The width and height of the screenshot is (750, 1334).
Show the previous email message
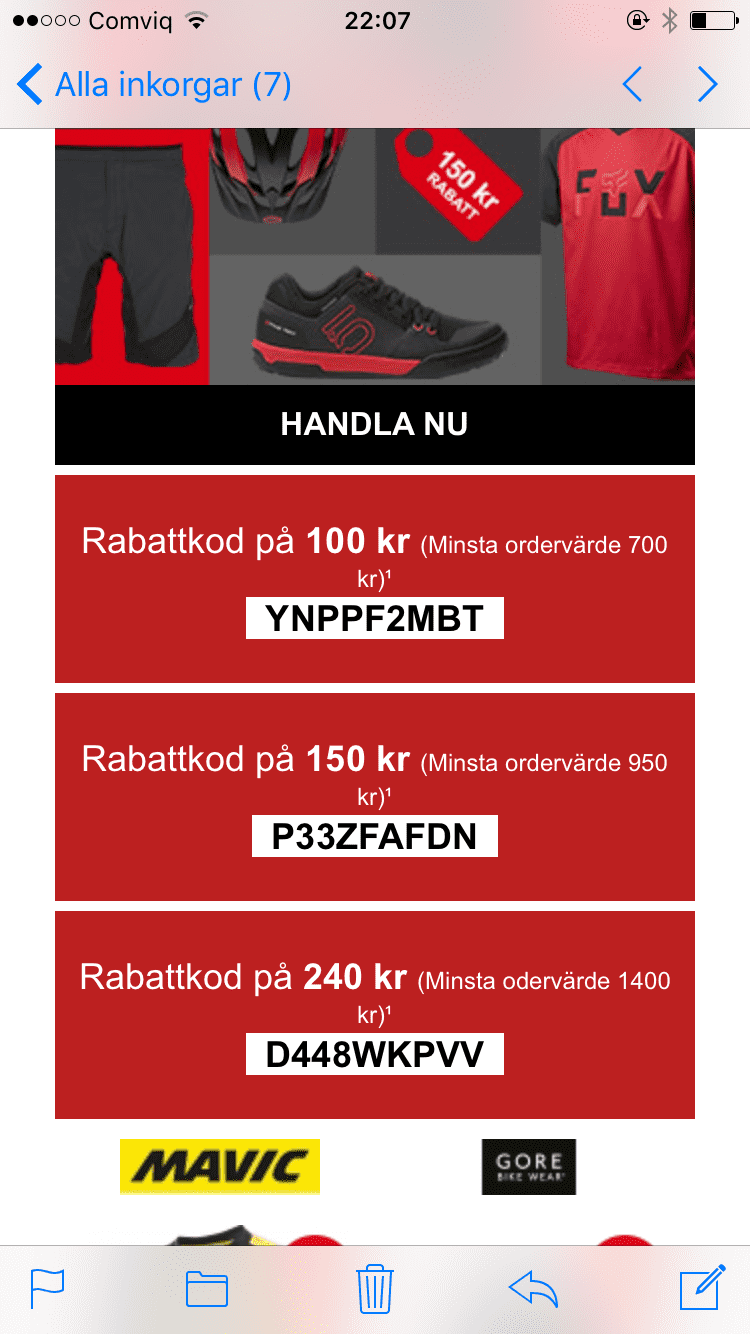point(632,85)
